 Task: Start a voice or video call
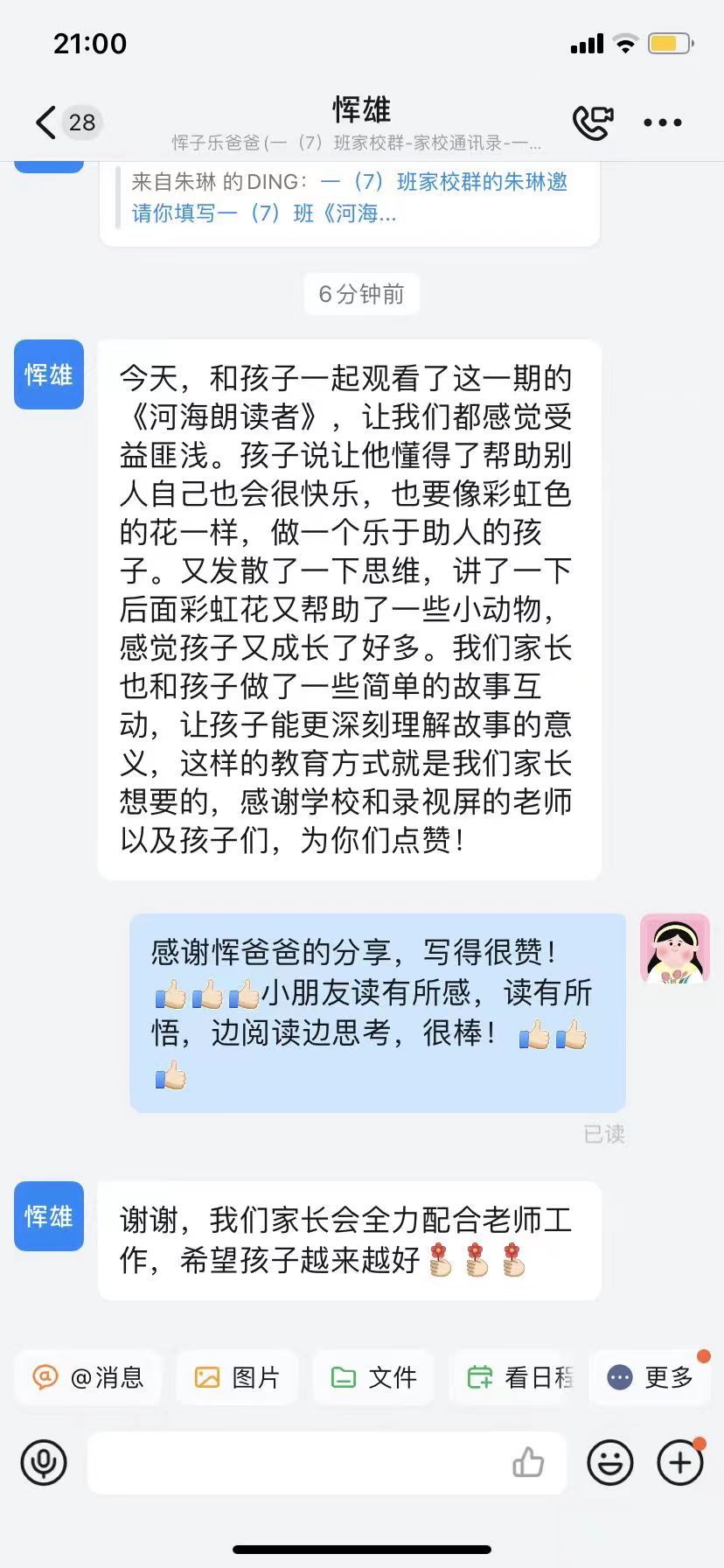point(592,122)
